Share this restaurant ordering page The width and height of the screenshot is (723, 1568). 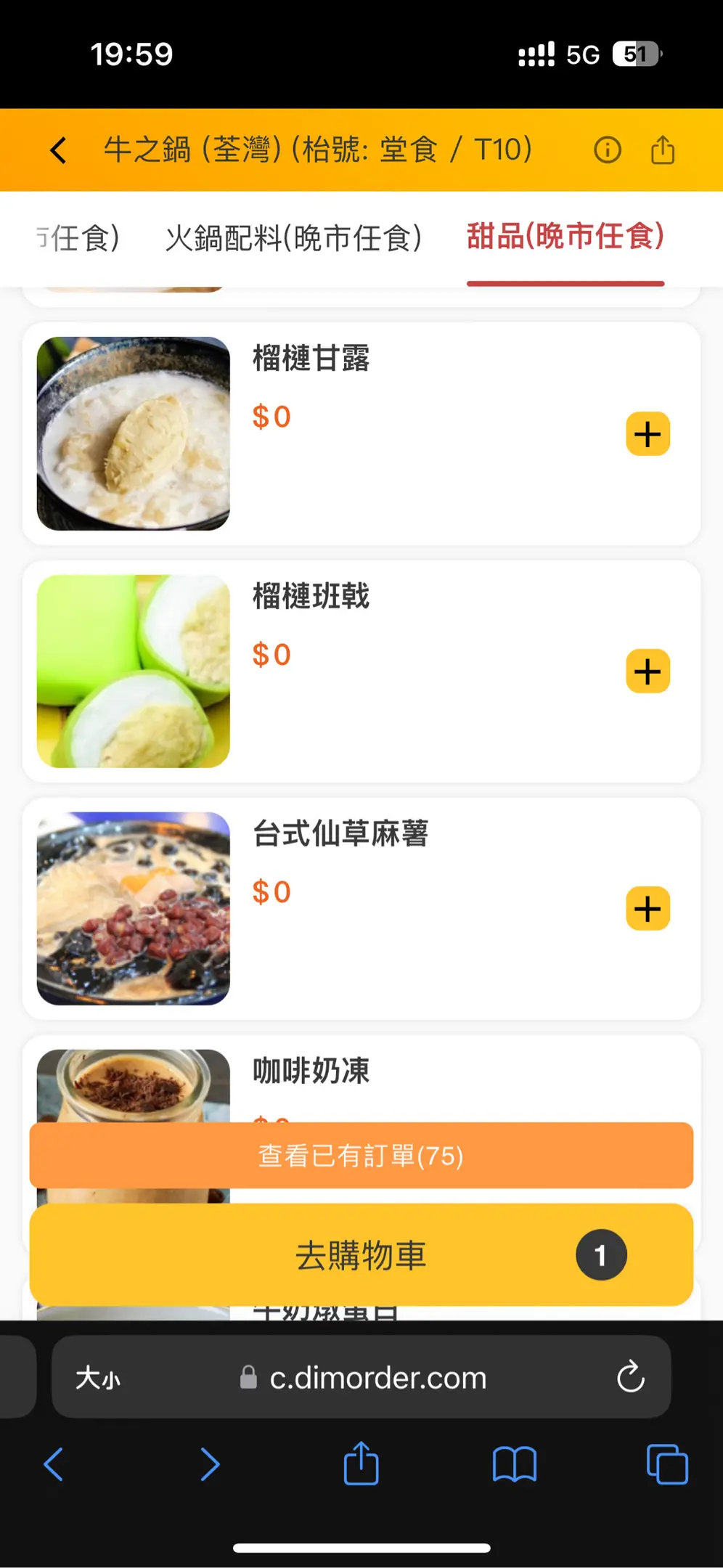pyautogui.click(x=663, y=150)
